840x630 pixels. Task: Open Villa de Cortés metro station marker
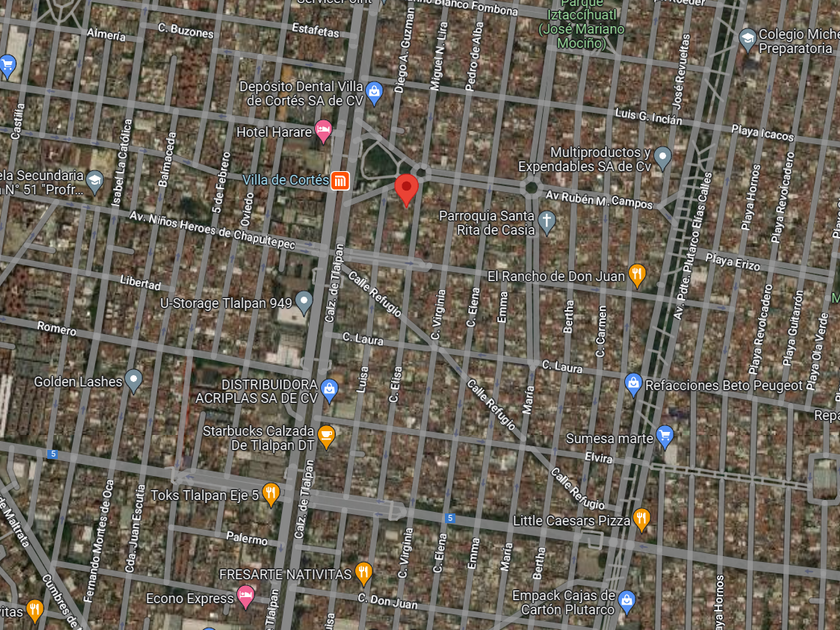coord(340,181)
